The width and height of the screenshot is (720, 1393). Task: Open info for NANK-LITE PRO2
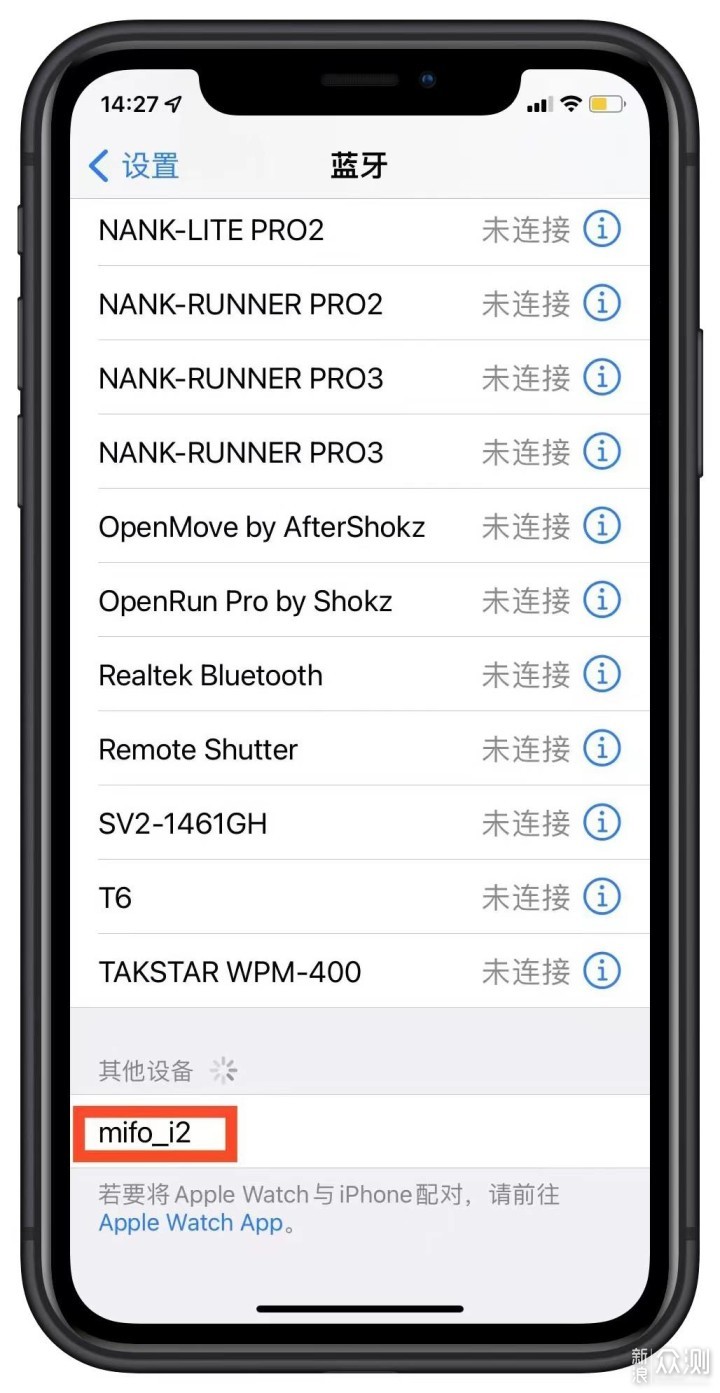click(x=601, y=230)
